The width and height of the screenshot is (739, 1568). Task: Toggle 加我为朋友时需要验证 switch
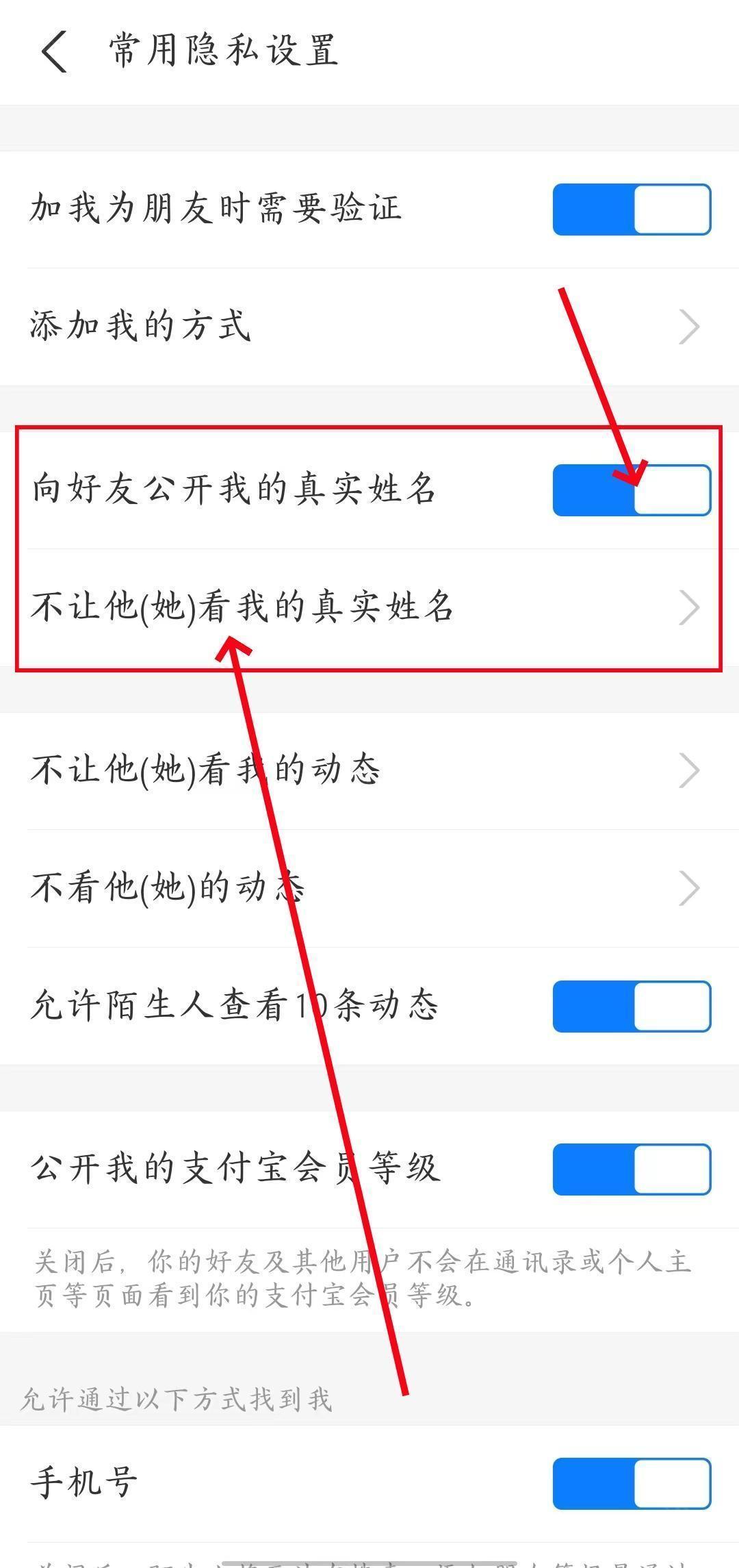coord(632,210)
